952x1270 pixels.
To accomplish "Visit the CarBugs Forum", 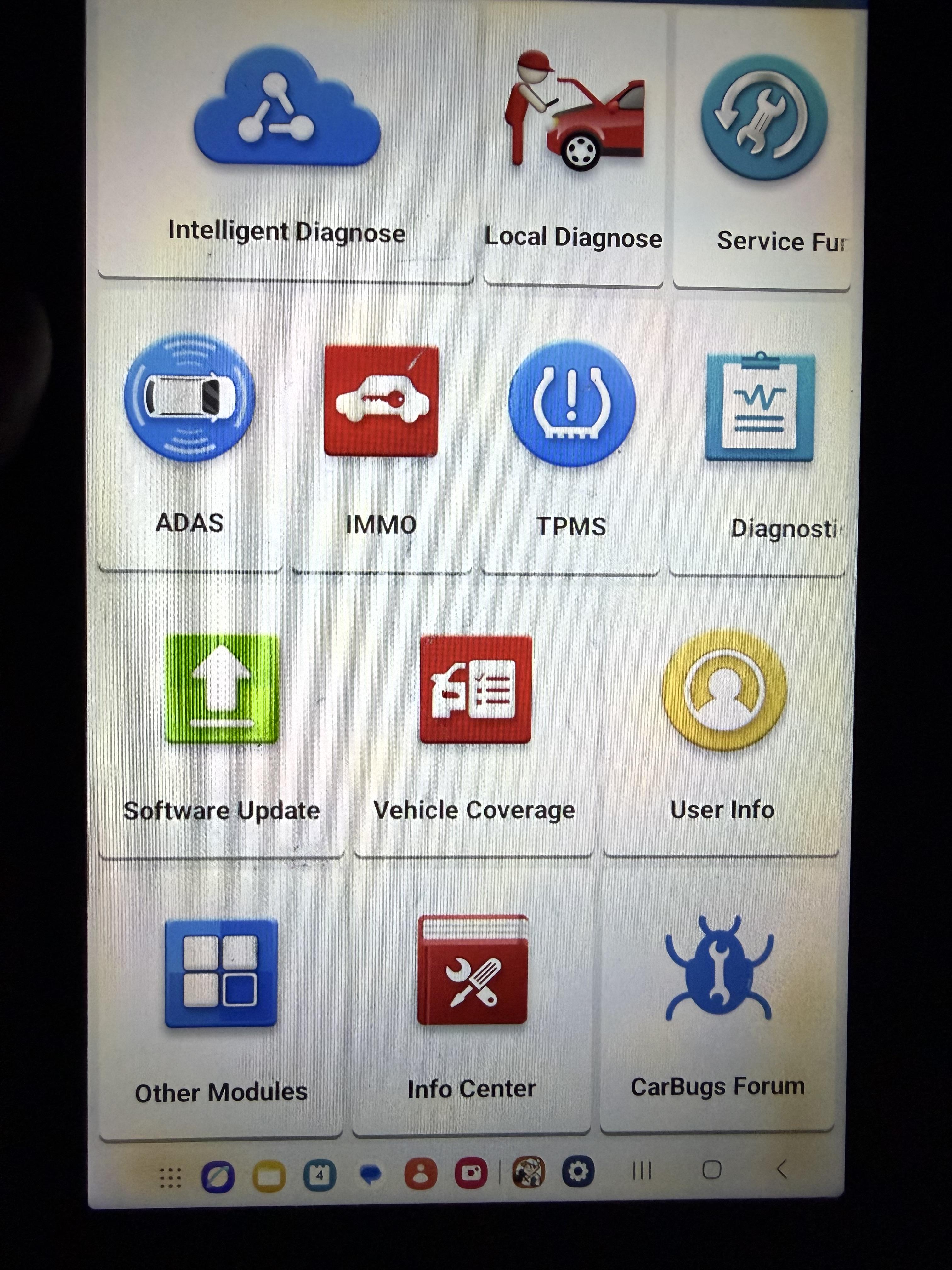I will click(717, 999).
